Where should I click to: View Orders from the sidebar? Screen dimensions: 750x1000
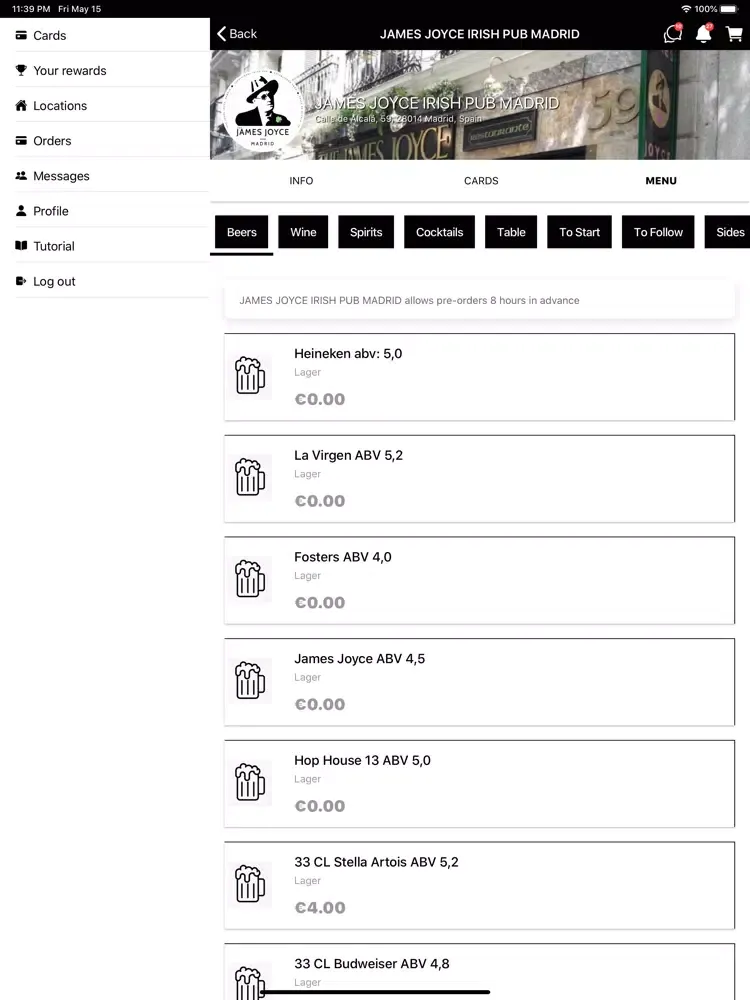[52, 141]
